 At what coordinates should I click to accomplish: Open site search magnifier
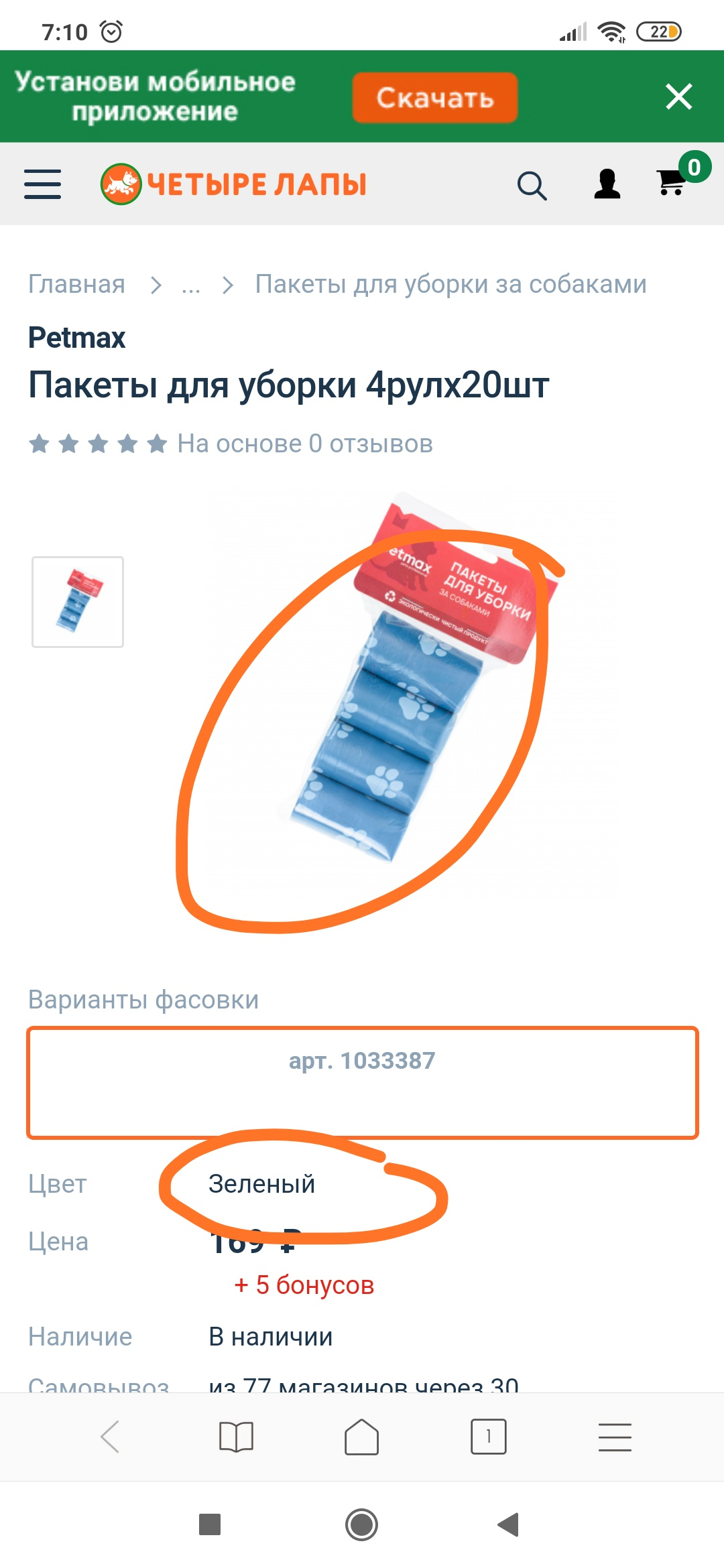[x=532, y=185]
